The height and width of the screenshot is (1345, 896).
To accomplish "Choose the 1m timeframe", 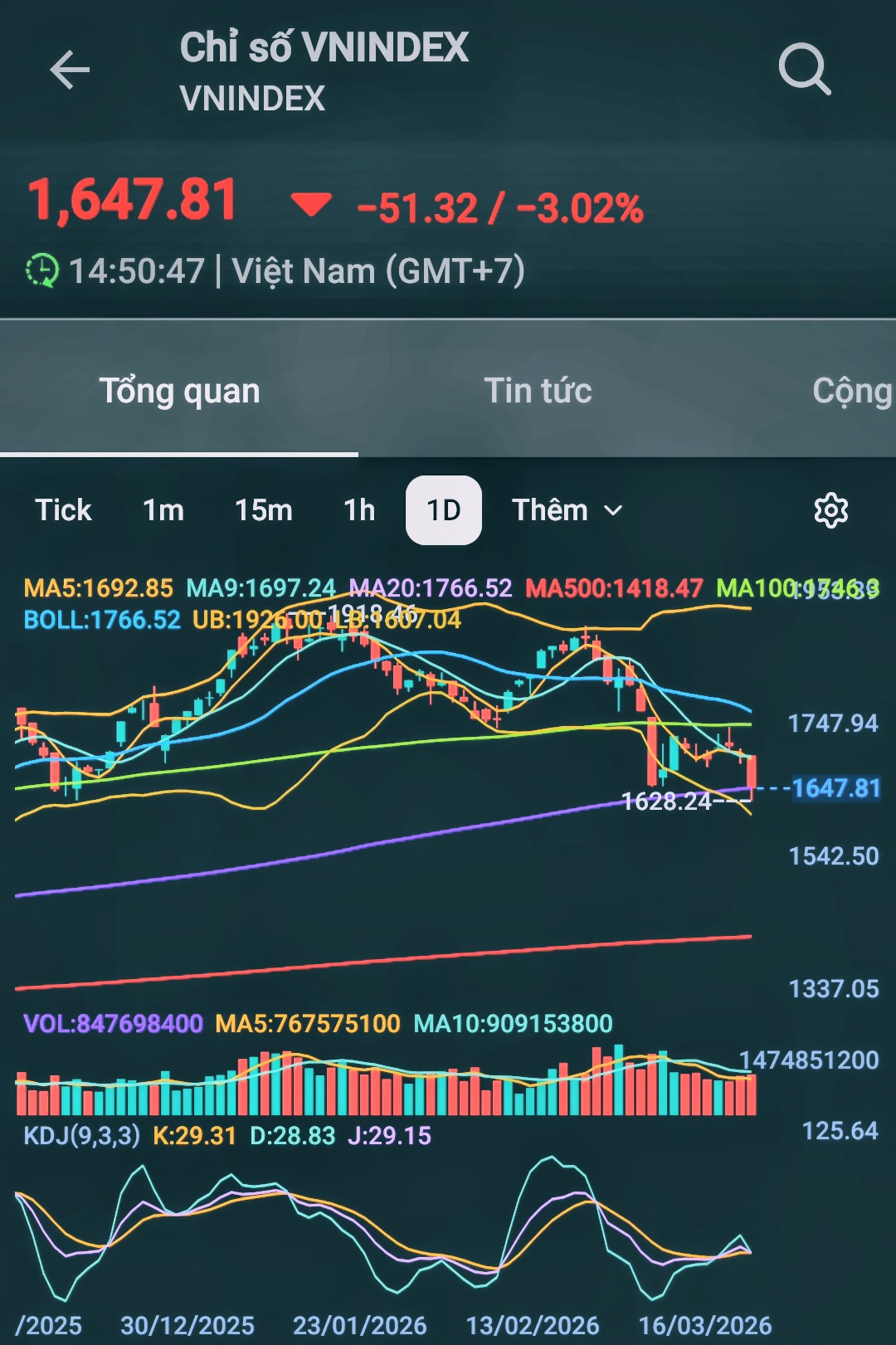I will (x=163, y=510).
